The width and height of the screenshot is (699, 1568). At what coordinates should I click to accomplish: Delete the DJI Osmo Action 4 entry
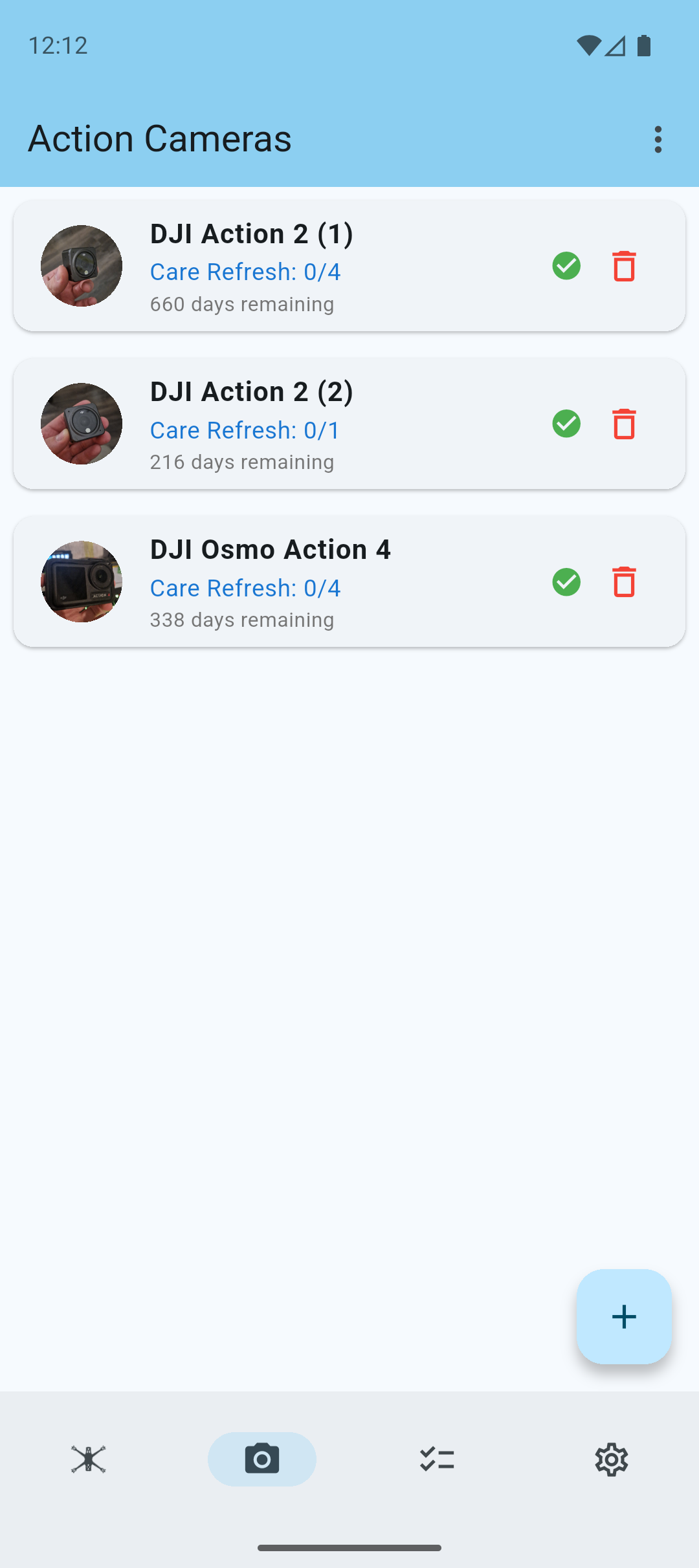click(623, 582)
